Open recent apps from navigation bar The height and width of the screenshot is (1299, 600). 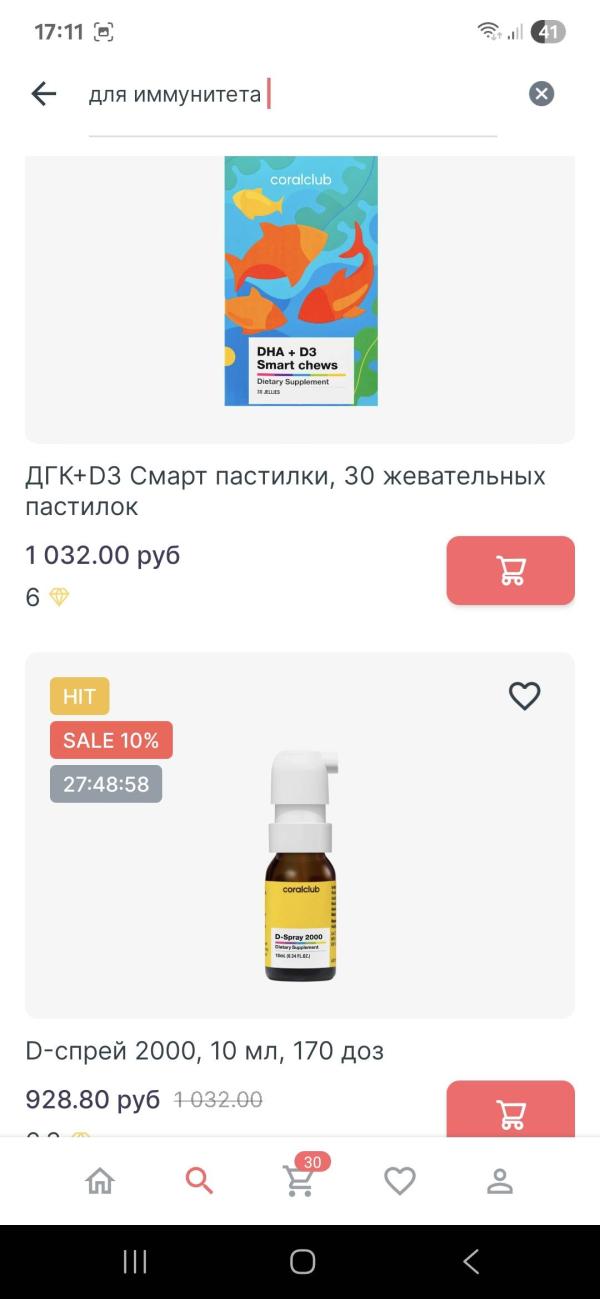click(x=135, y=1262)
